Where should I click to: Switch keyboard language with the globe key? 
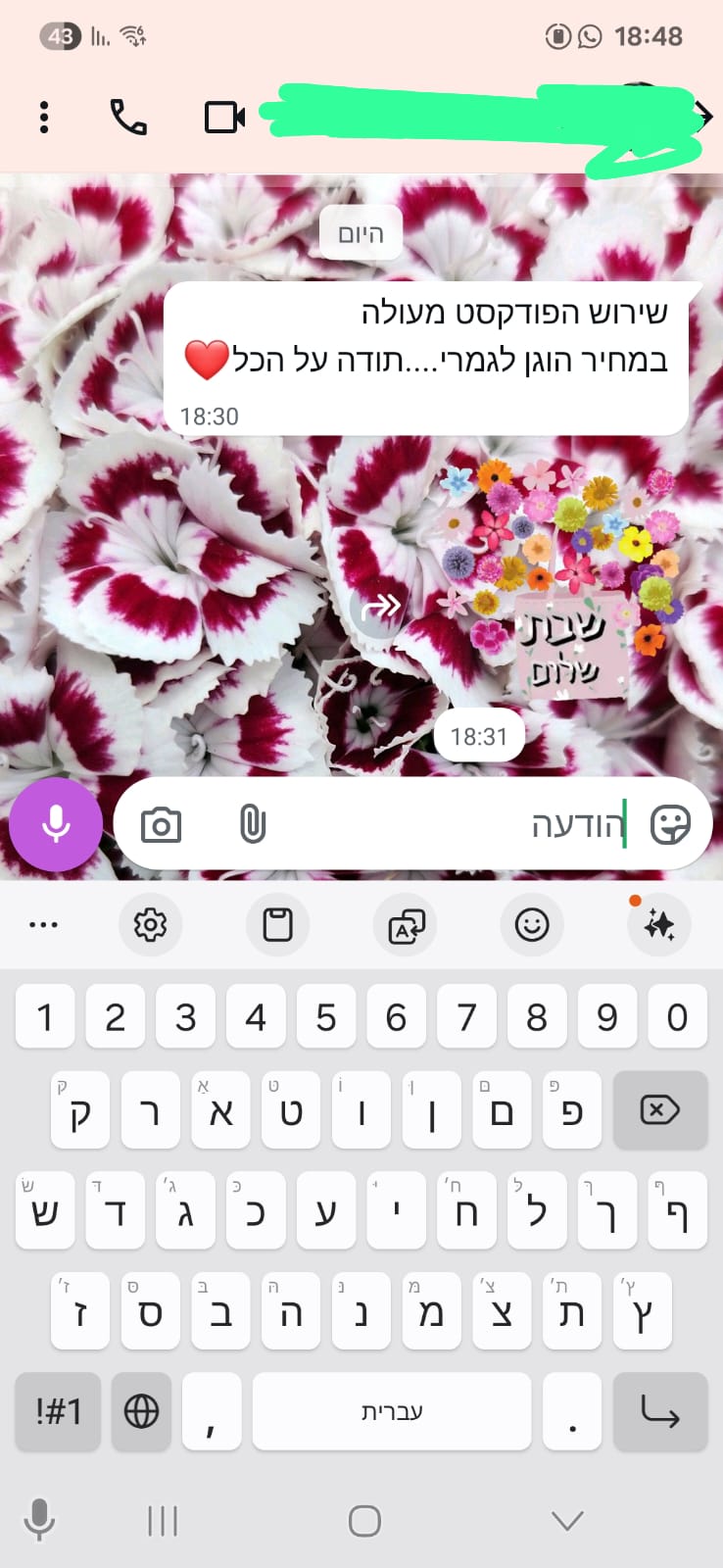141,1411
